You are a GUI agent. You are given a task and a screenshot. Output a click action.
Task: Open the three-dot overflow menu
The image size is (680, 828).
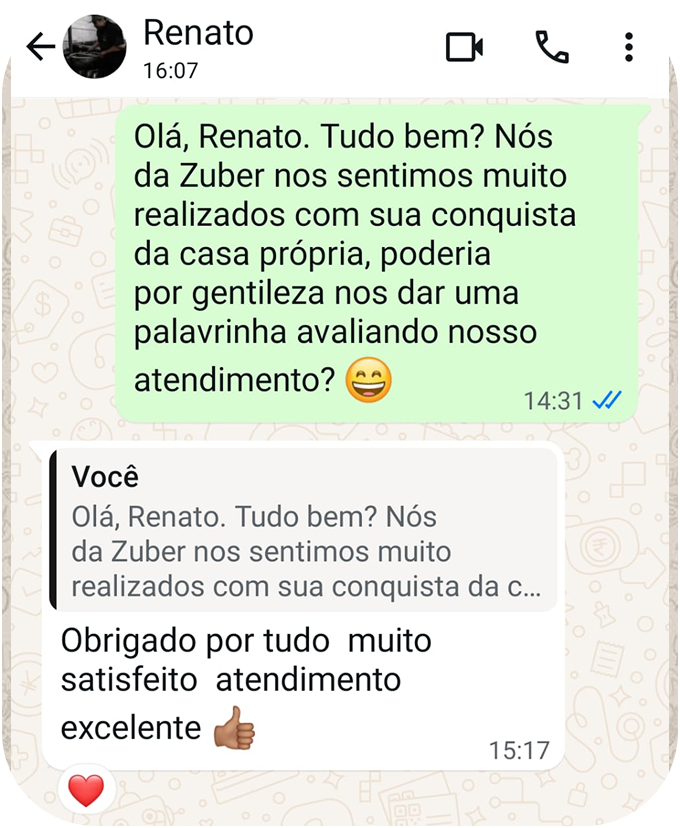(628, 47)
